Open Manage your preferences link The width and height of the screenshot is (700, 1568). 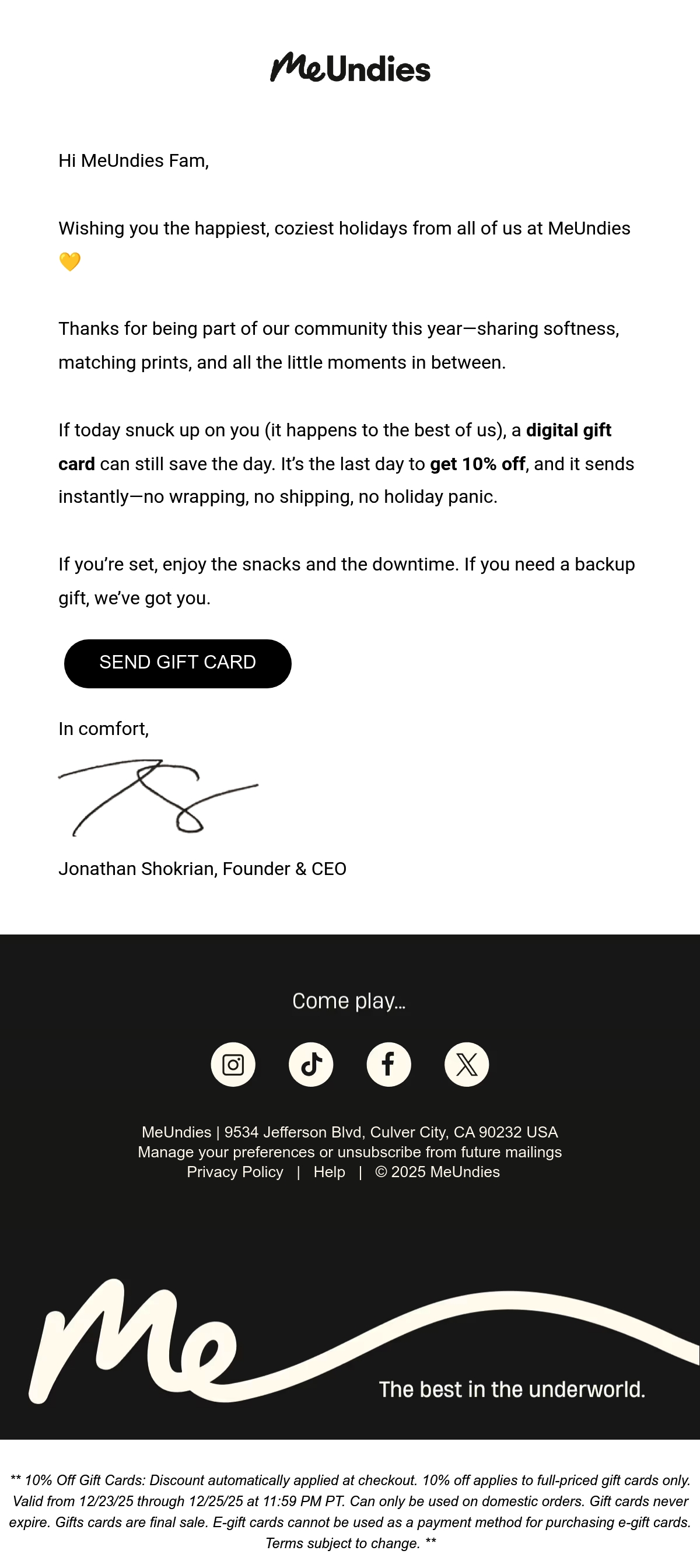(x=226, y=1152)
